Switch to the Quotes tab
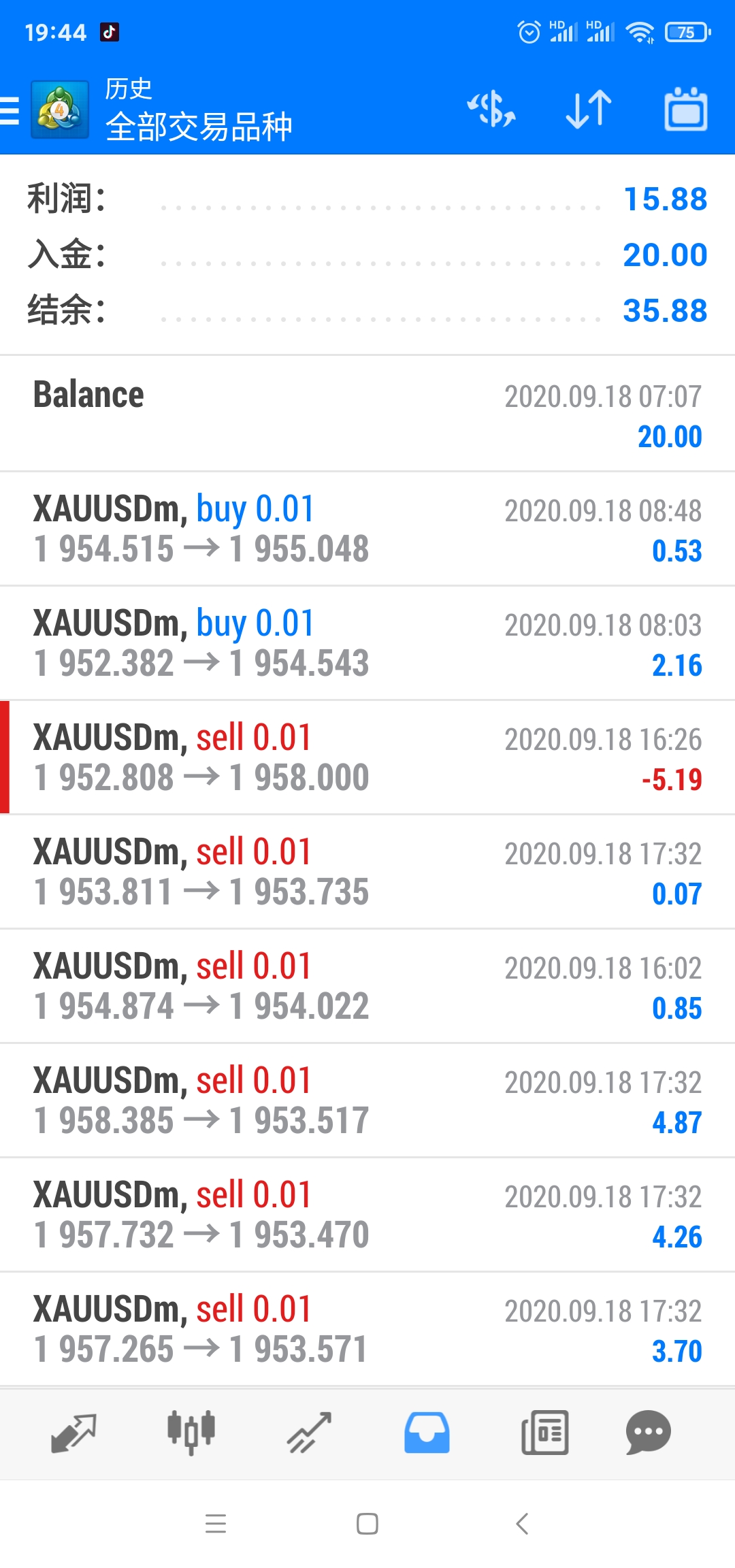735x1568 pixels. tap(73, 1433)
